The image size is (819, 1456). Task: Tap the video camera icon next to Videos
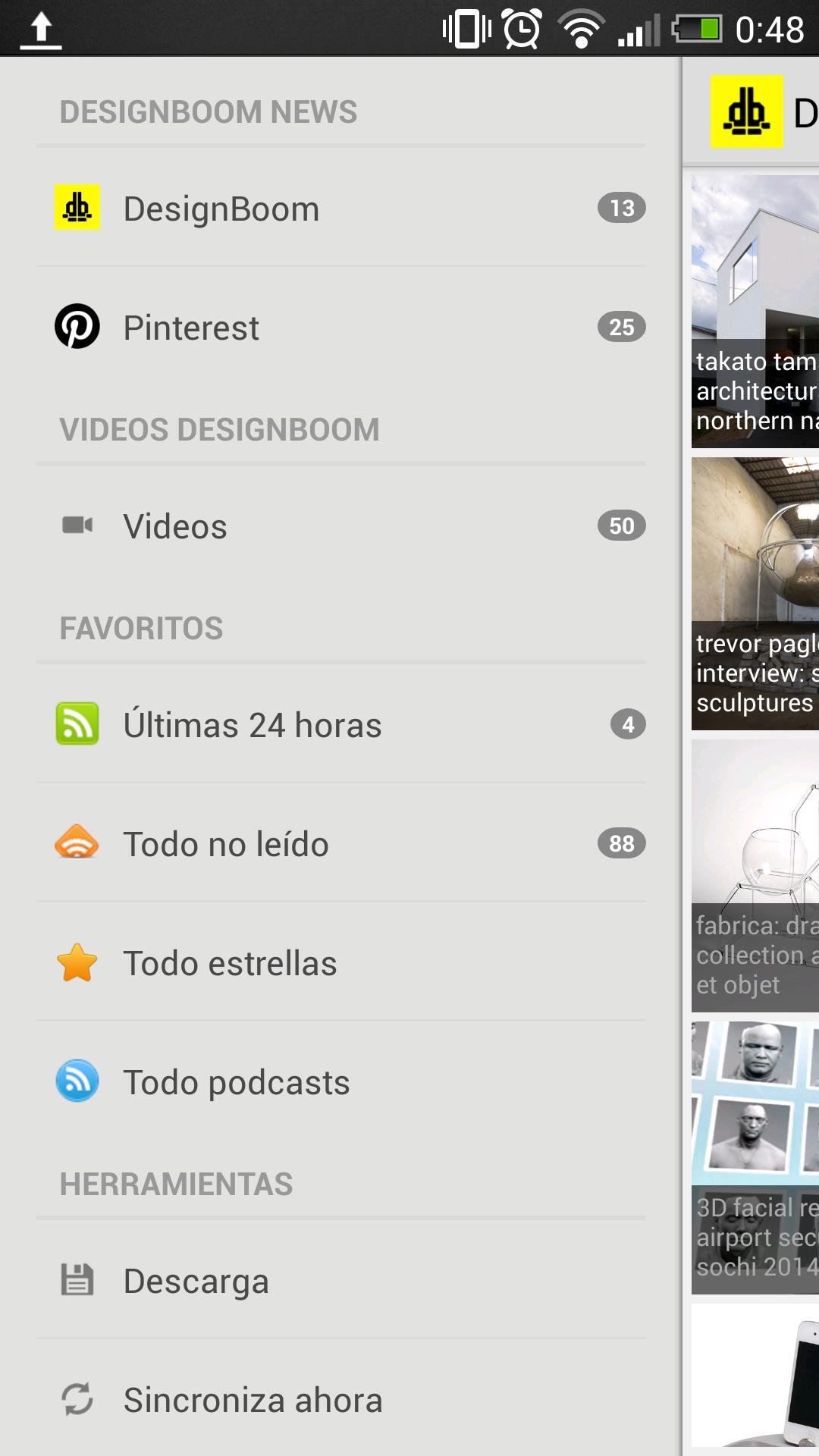[77, 525]
